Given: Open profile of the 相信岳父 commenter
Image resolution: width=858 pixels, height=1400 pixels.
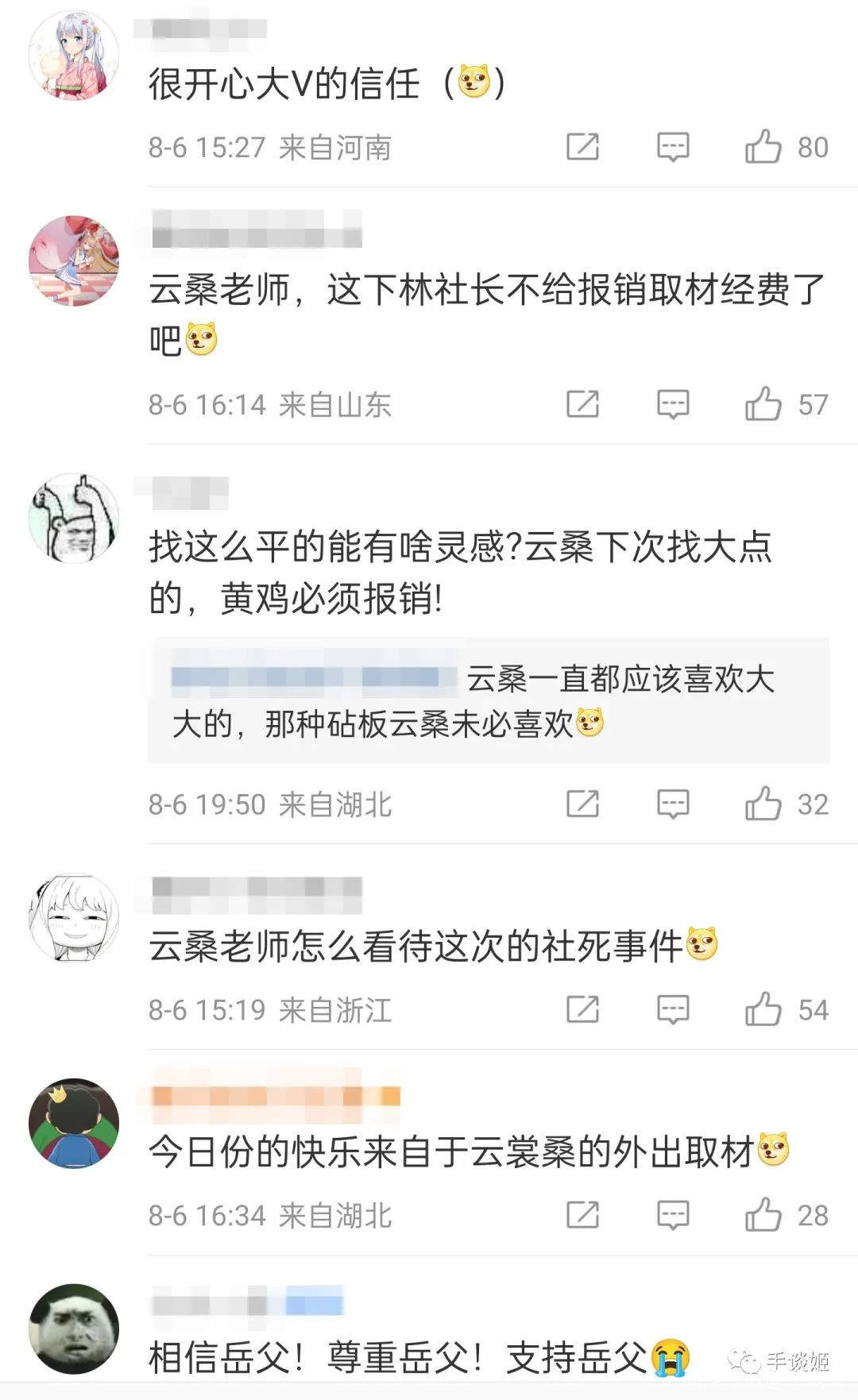Looking at the screenshot, I should click(73, 1329).
